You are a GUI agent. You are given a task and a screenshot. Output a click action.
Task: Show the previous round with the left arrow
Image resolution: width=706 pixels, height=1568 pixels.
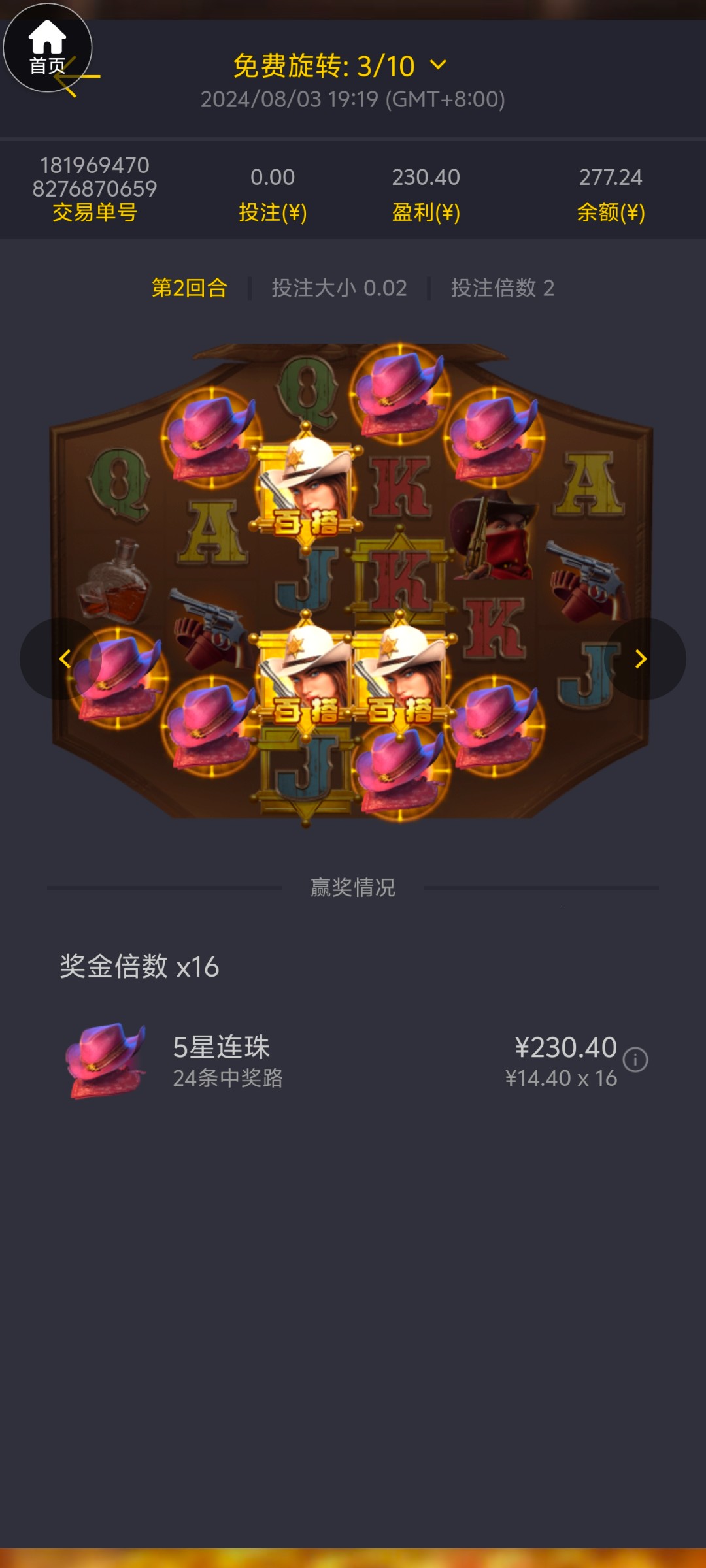point(62,659)
